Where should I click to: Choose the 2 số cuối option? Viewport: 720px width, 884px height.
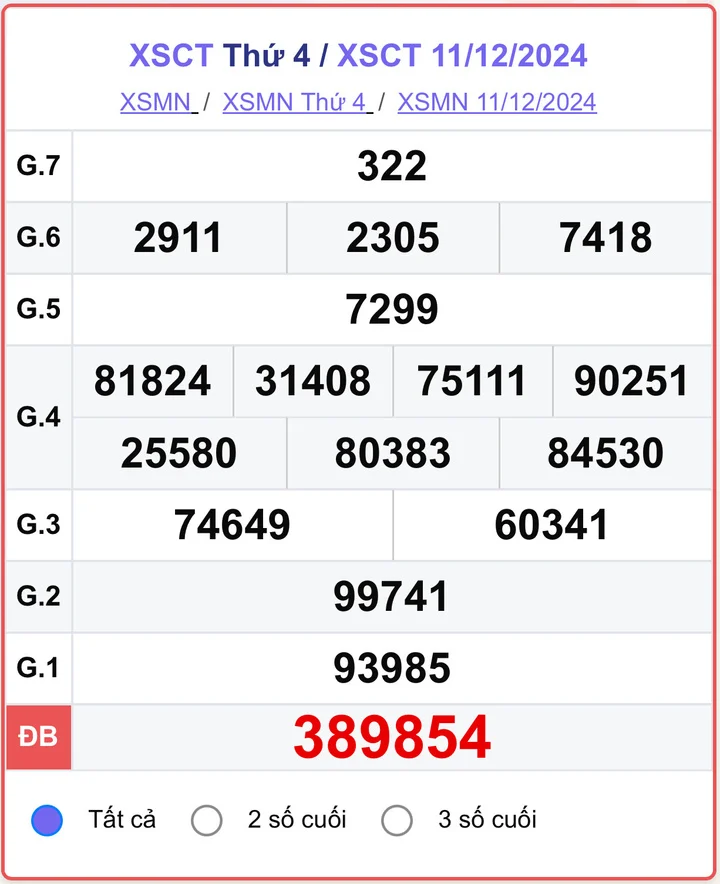(x=207, y=820)
